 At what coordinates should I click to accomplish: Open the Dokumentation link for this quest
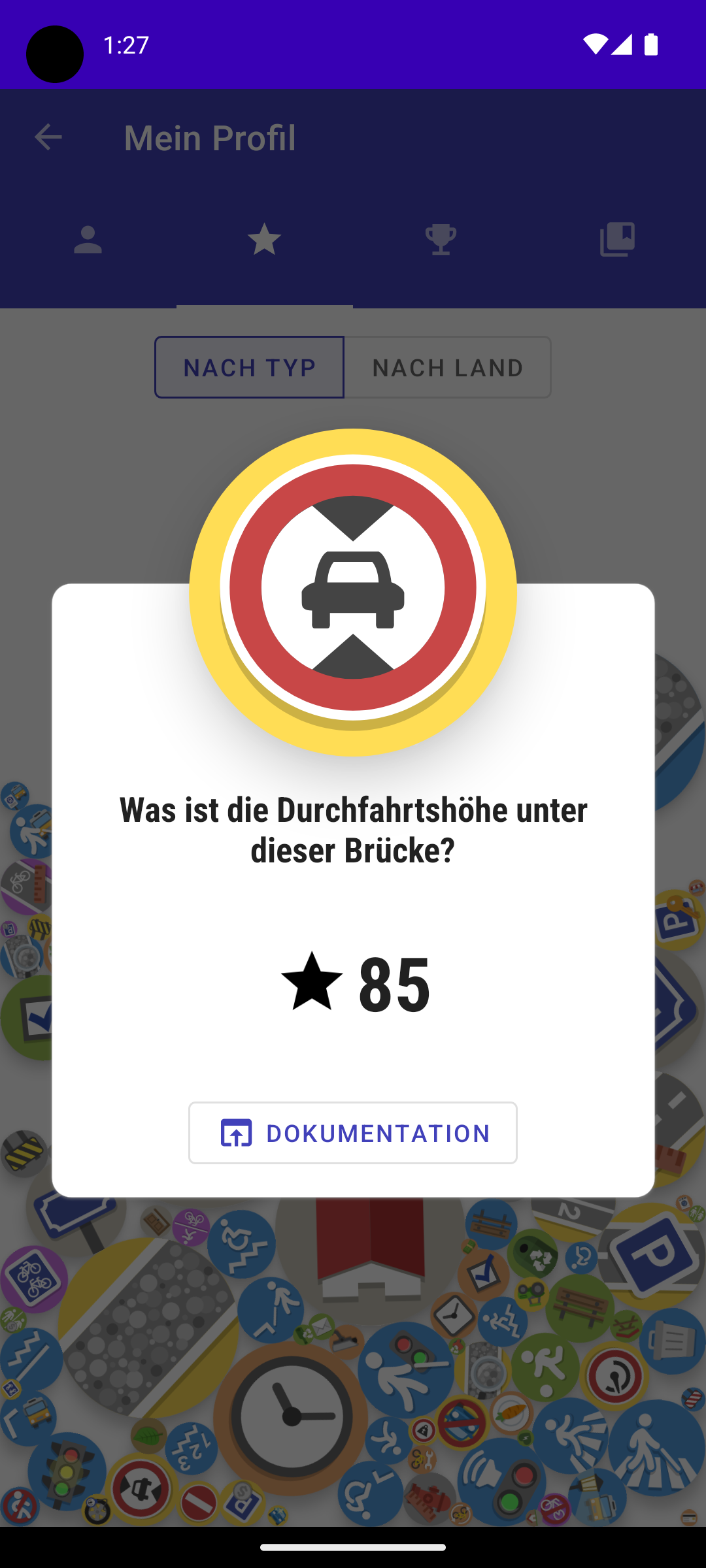click(x=353, y=1133)
